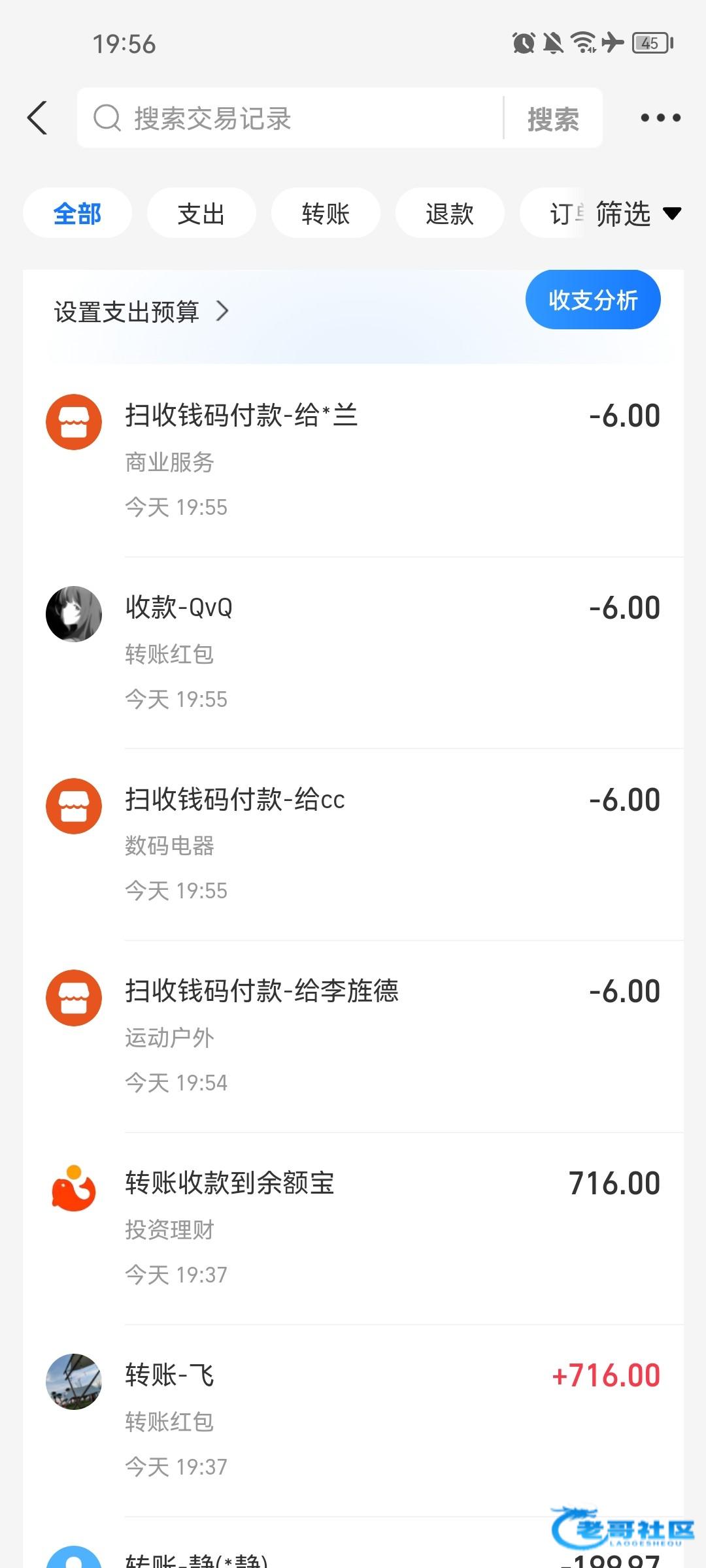Open 收支分析
706x1568 pixels.
click(592, 300)
